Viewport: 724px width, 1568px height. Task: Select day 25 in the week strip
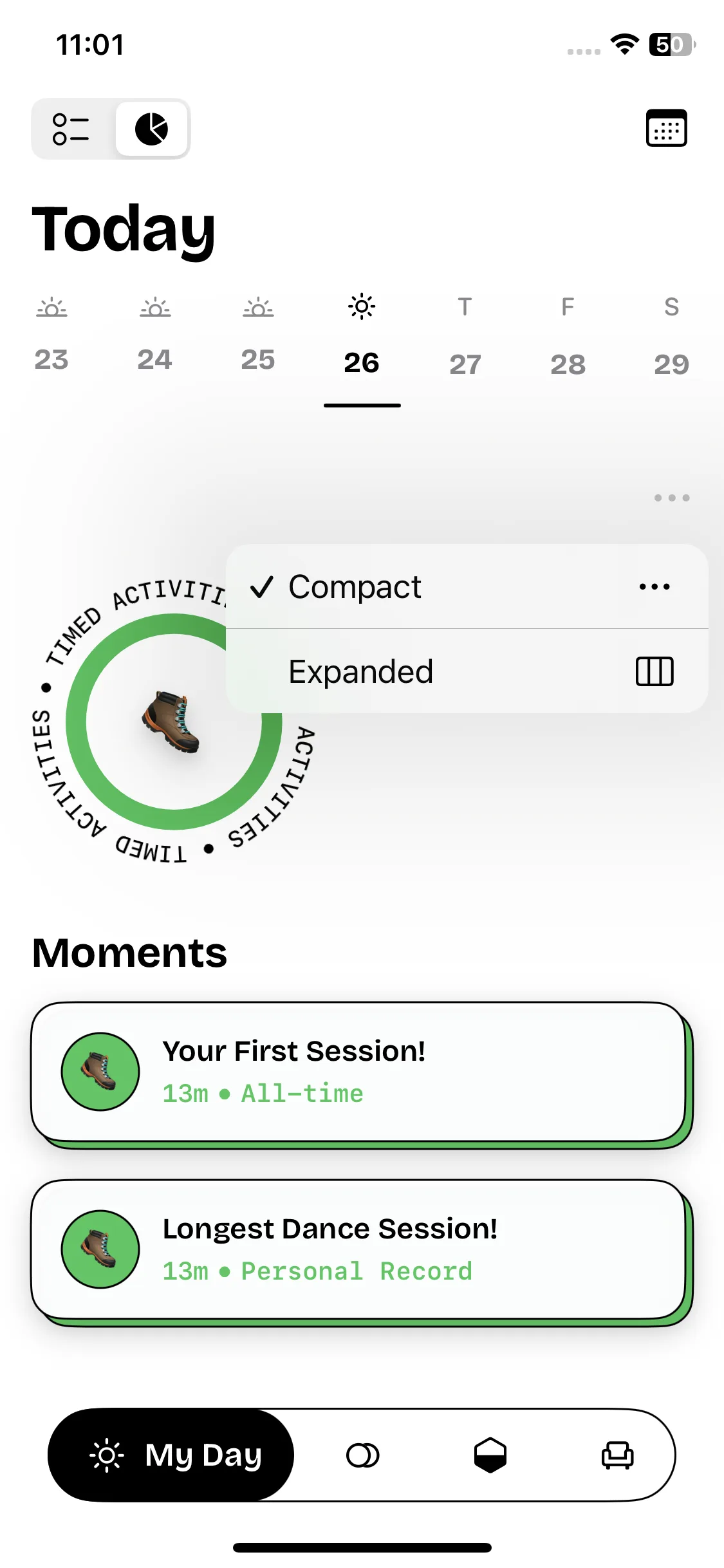[x=258, y=335]
